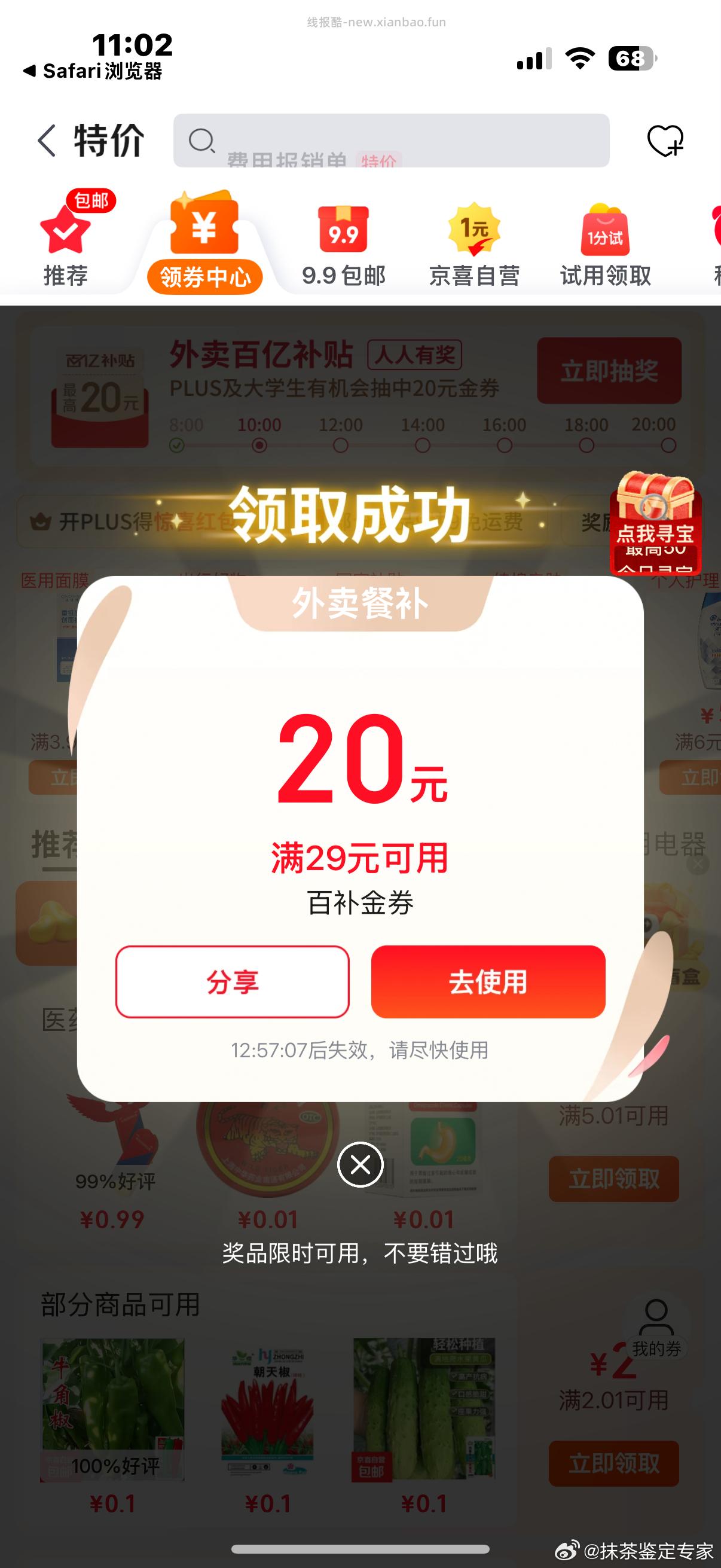
Task: Tap 分享 to share the coupon
Action: [x=232, y=983]
